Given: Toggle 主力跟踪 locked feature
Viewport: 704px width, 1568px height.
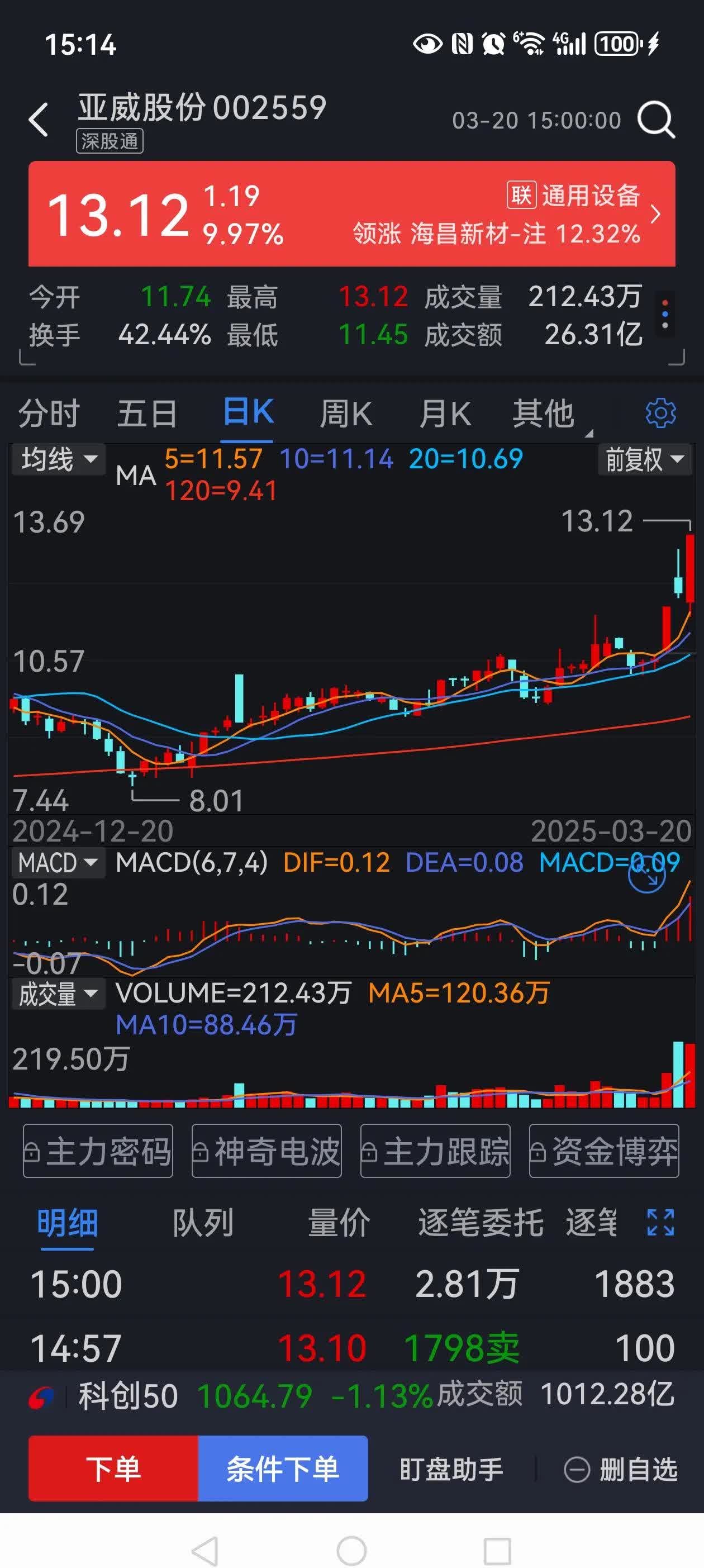Looking at the screenshot, I should 436,1152.
